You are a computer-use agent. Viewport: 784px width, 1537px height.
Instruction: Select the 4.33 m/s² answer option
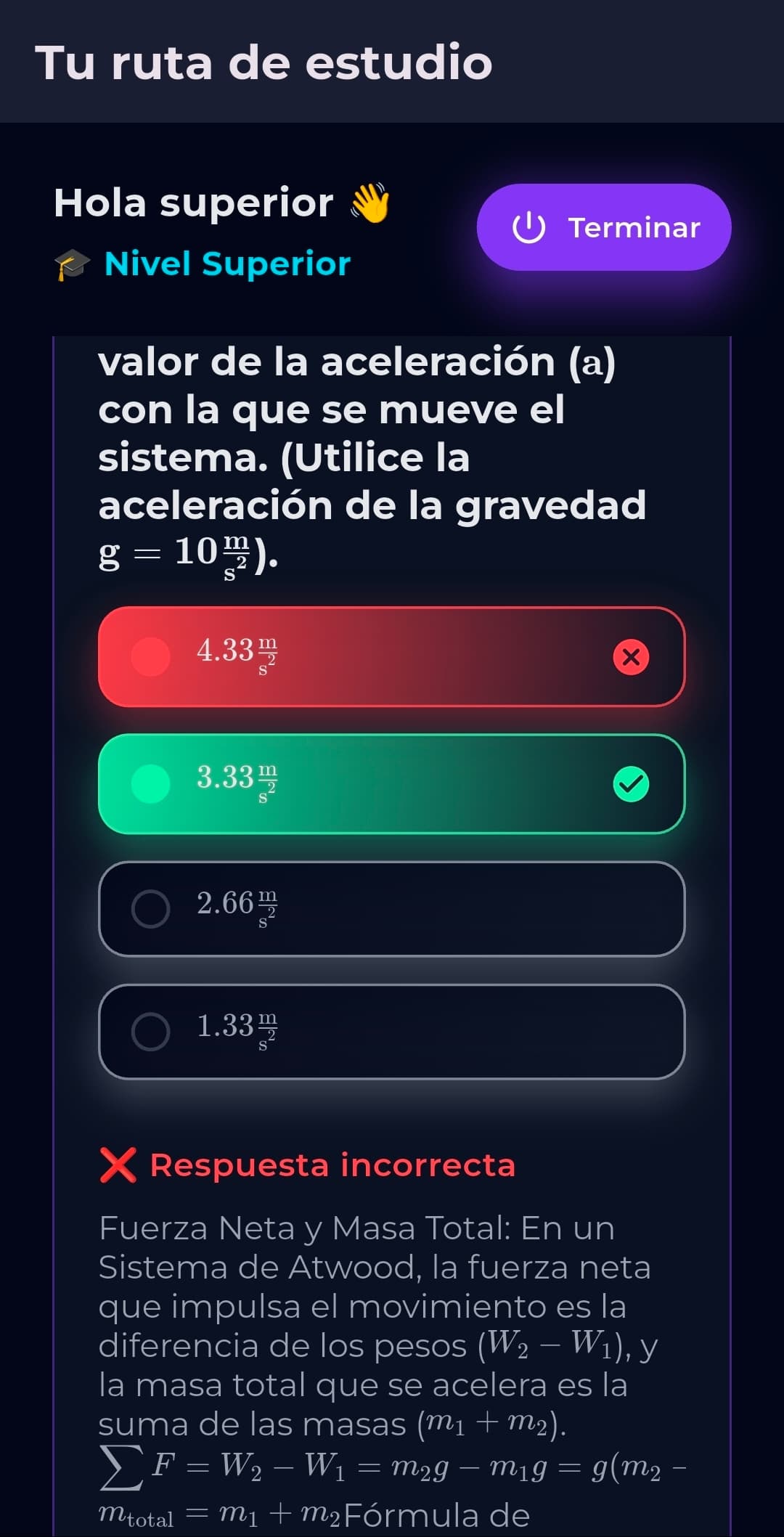coord(391,656)
